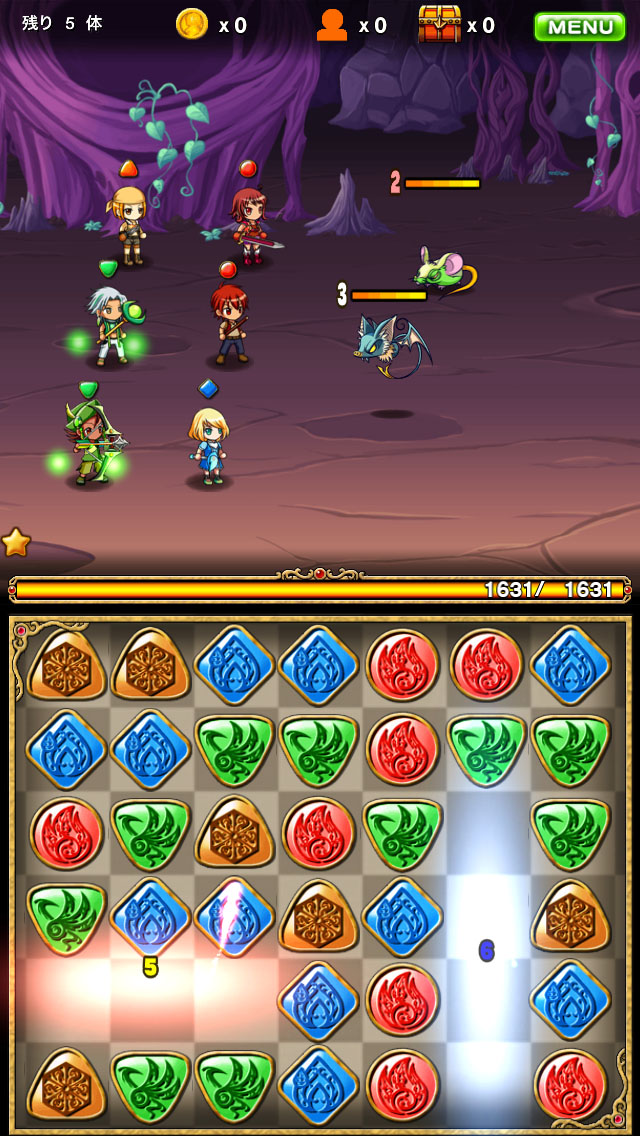Select the orange gem in the board's top-left corner
Viewport: 640px width, 1136px height.
[66, 663]
